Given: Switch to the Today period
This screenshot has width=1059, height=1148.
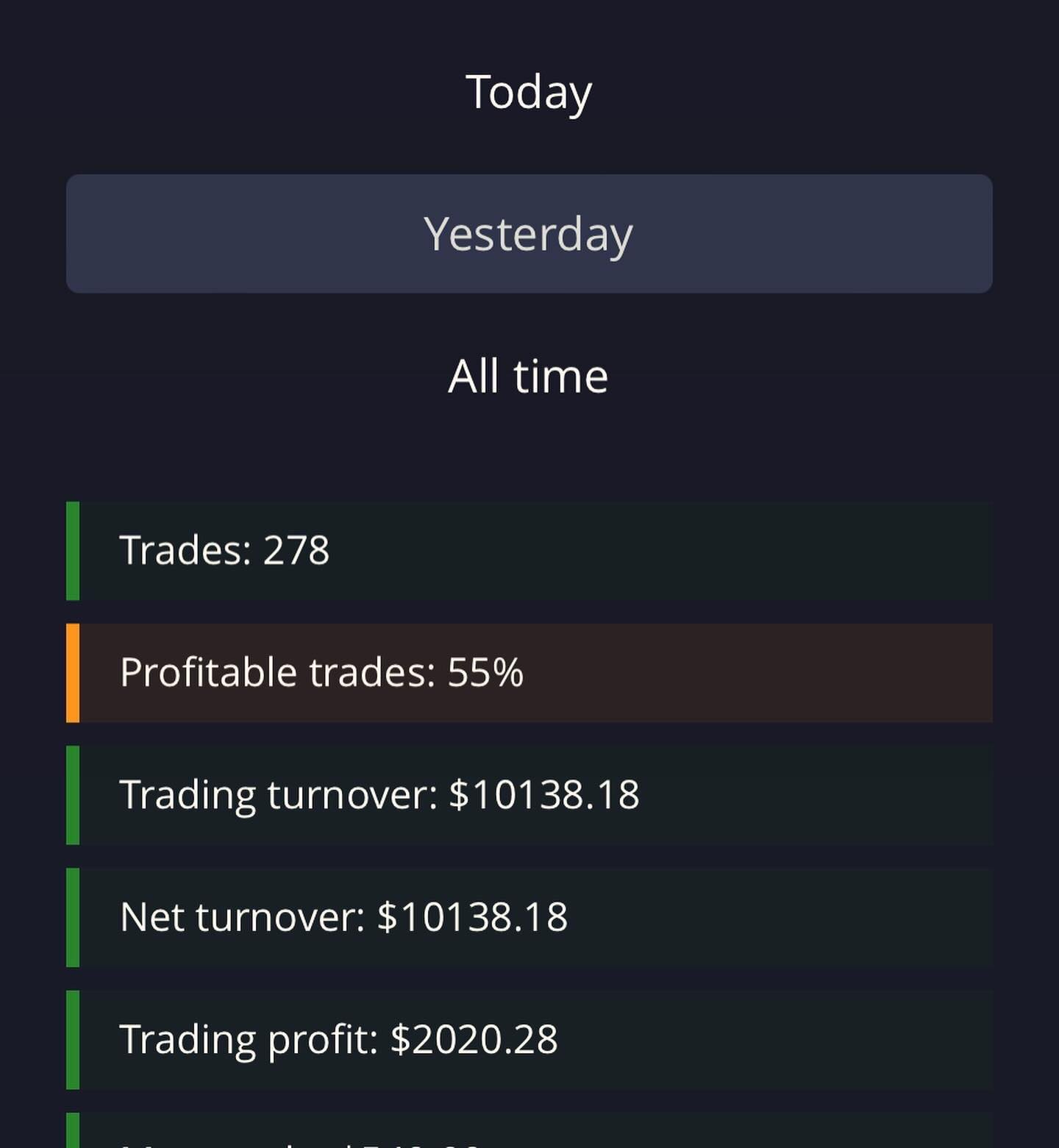Looking at the screenshot, I should pyautogui.click(x=529, y=92).
